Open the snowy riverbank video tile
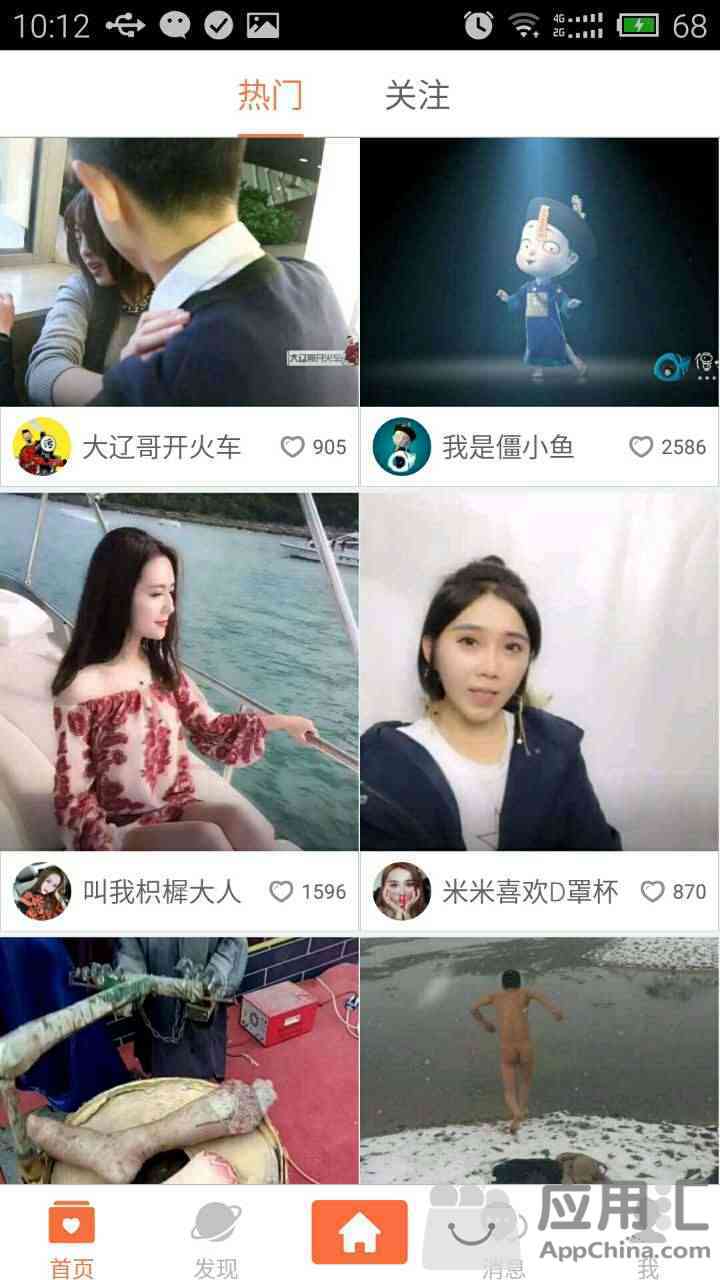 click(x=539, y=1060)
